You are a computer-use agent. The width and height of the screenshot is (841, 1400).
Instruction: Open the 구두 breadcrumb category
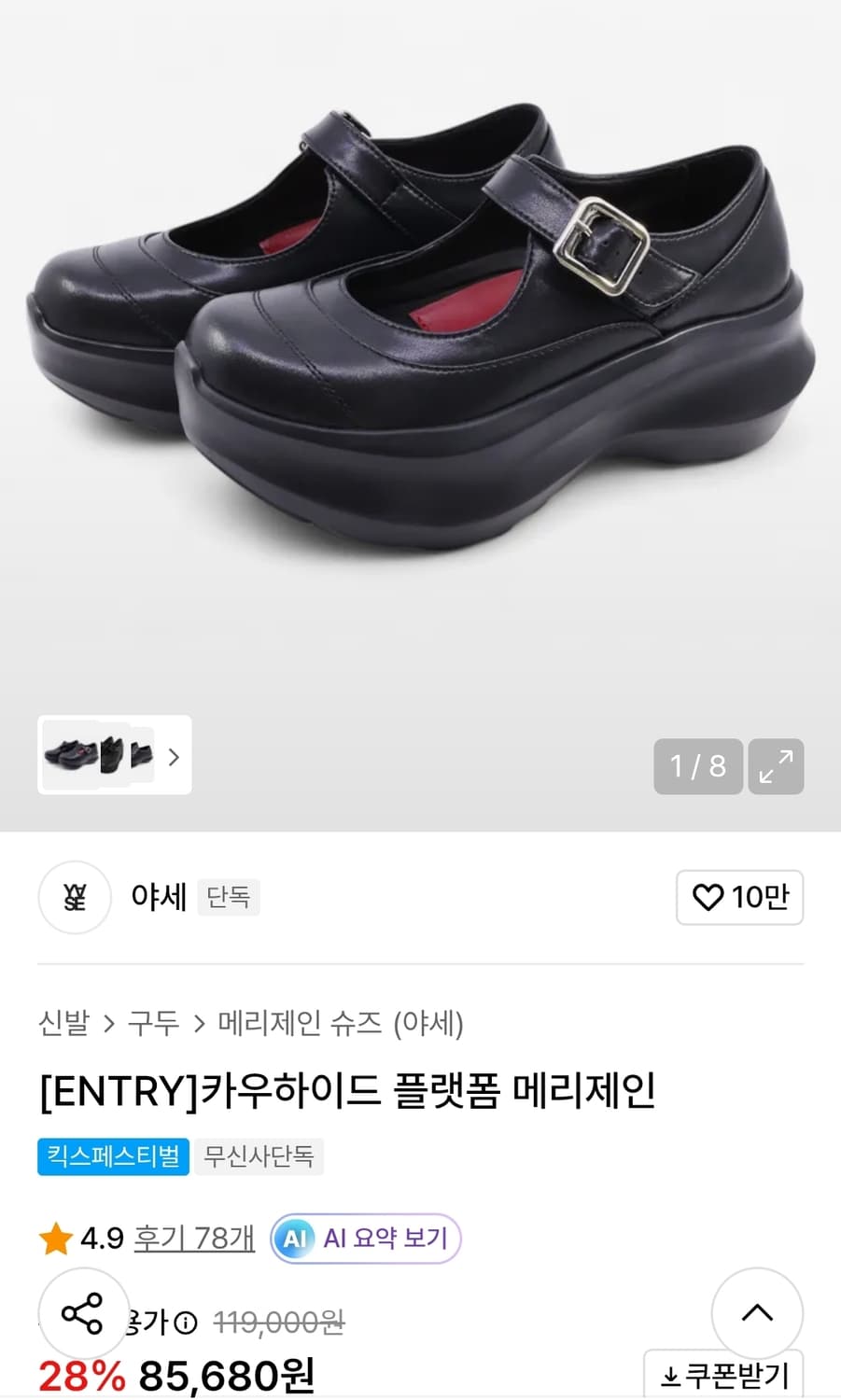pyautogui.click(x=157, y=1023)
